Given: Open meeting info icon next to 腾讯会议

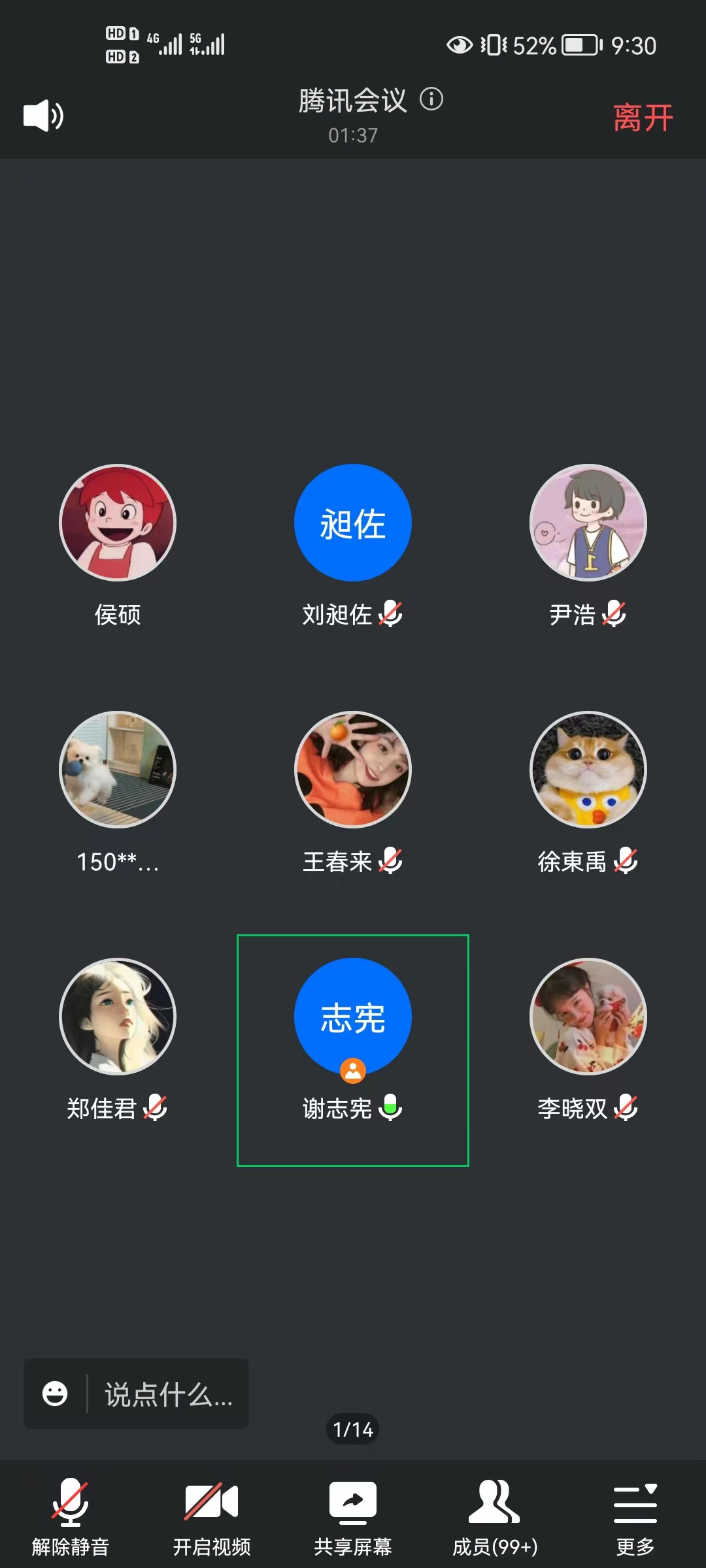Looking at the screenshot, I should pos(431,100).
